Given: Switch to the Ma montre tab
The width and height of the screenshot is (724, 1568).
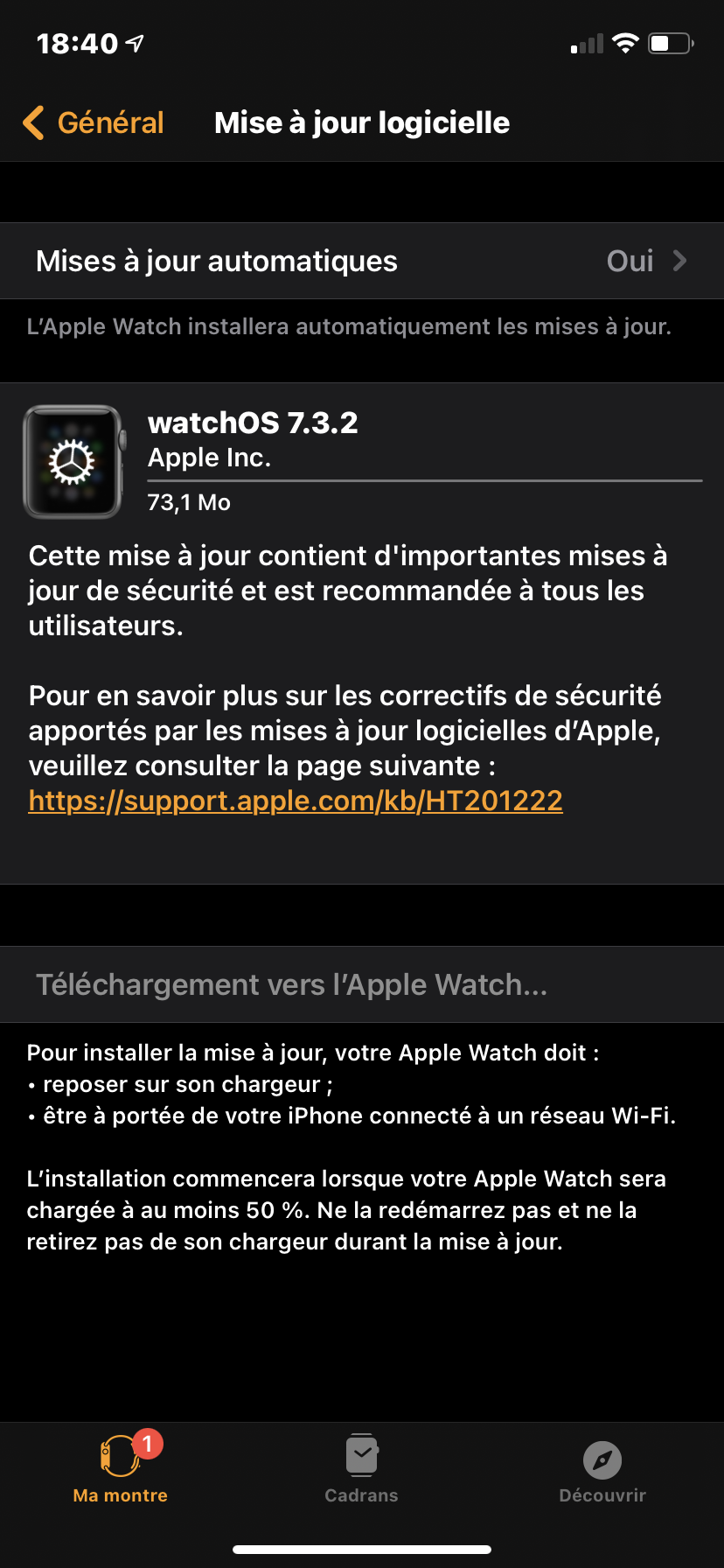Looking at the screenshot, I should click(x=121, y=1470).
